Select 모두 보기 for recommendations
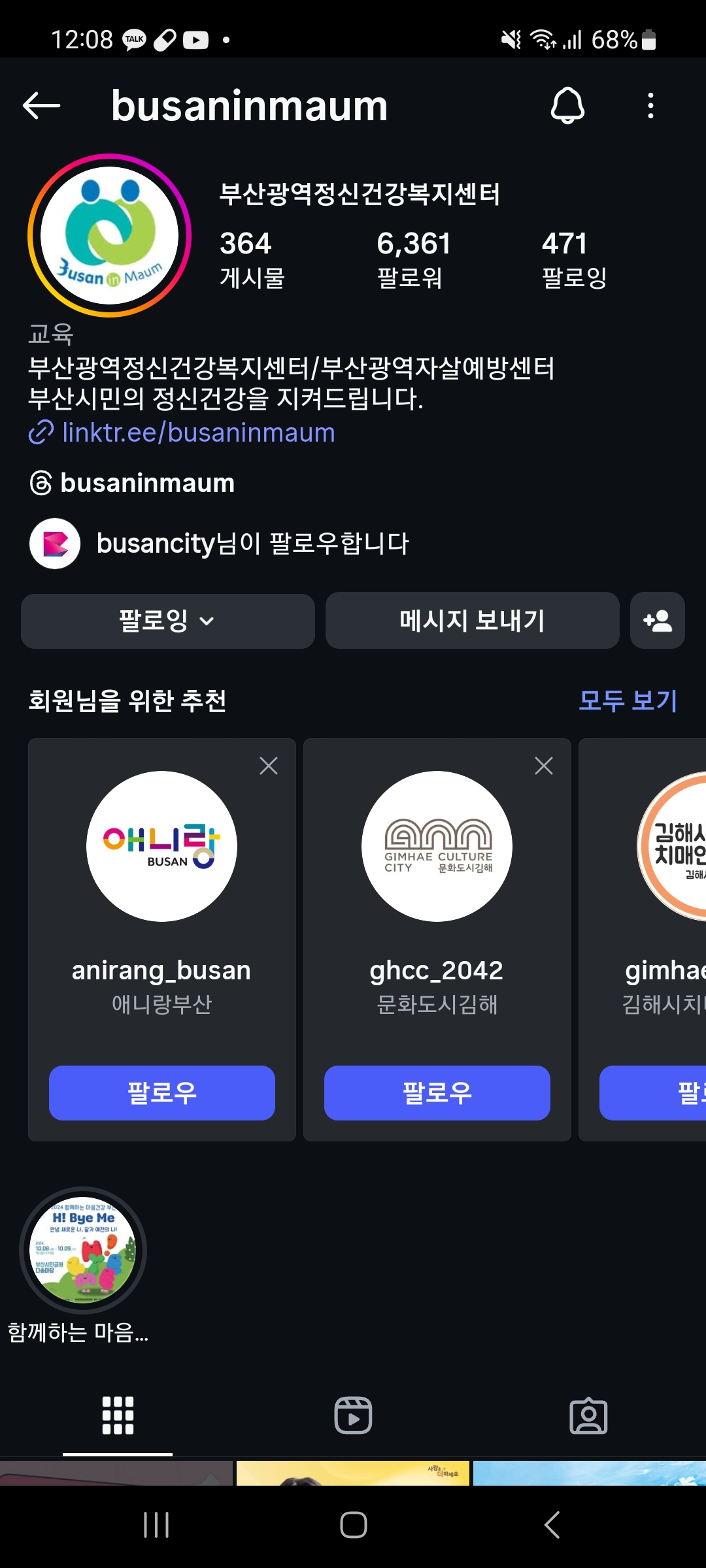 coord(628,701)
